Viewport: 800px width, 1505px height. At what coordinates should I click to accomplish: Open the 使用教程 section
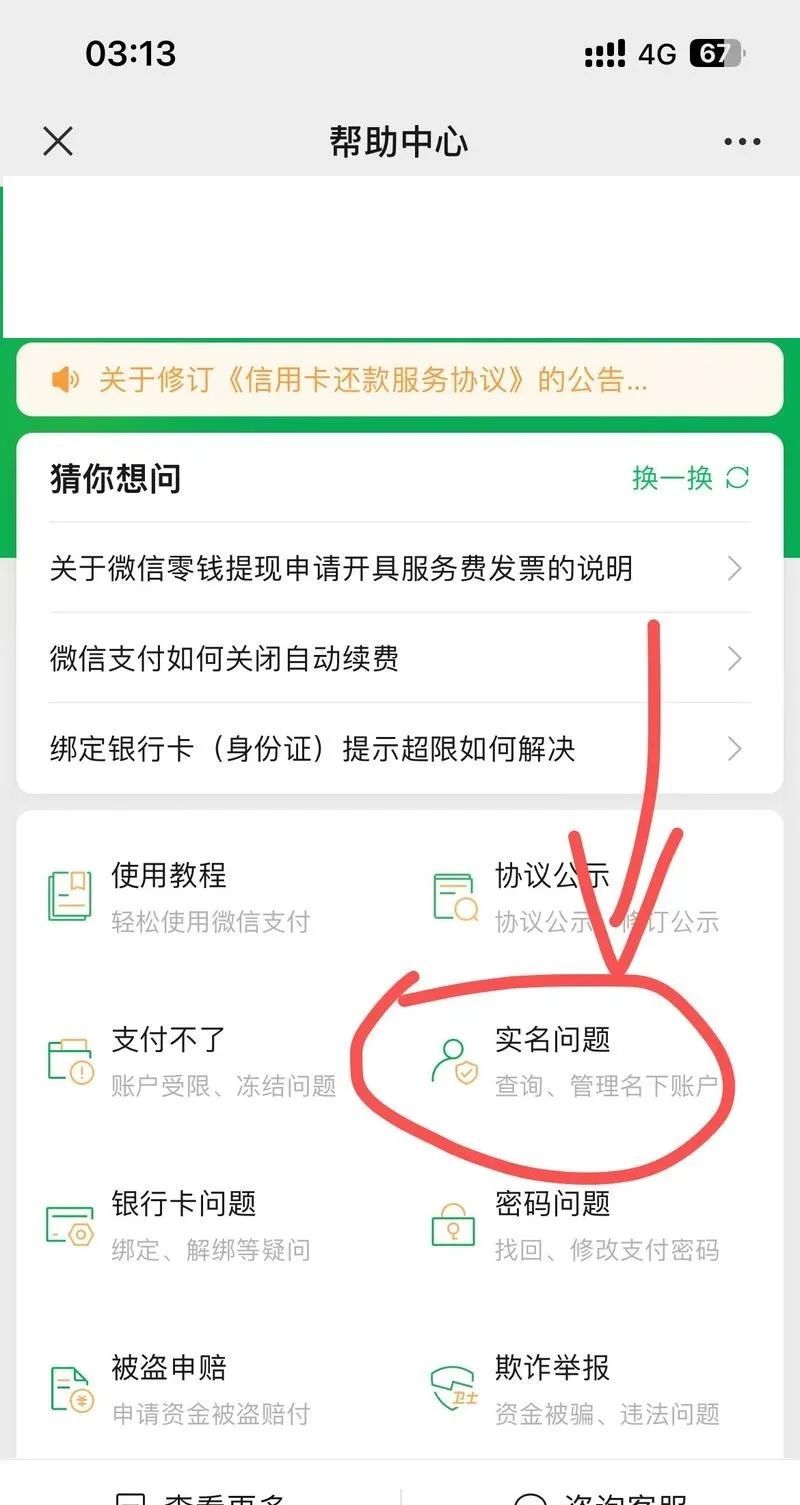180,896
